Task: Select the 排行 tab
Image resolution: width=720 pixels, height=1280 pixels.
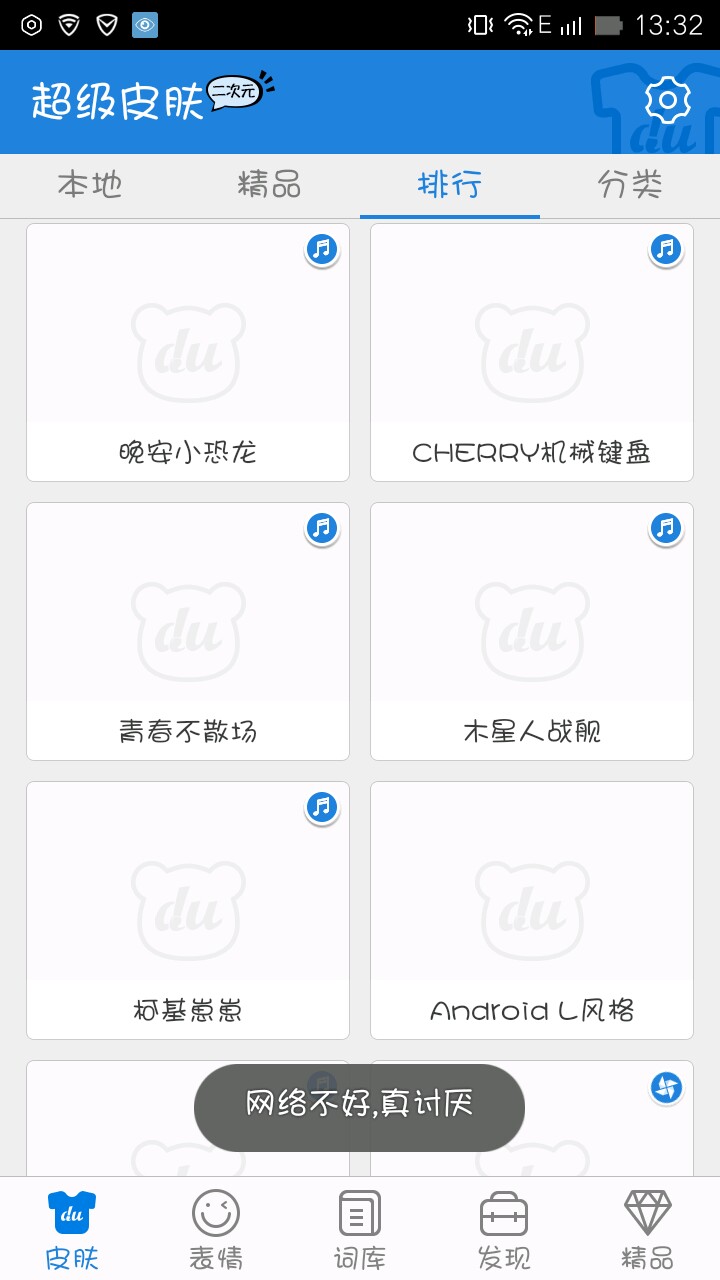Action: pyautogui.click(x=450, y=185)
